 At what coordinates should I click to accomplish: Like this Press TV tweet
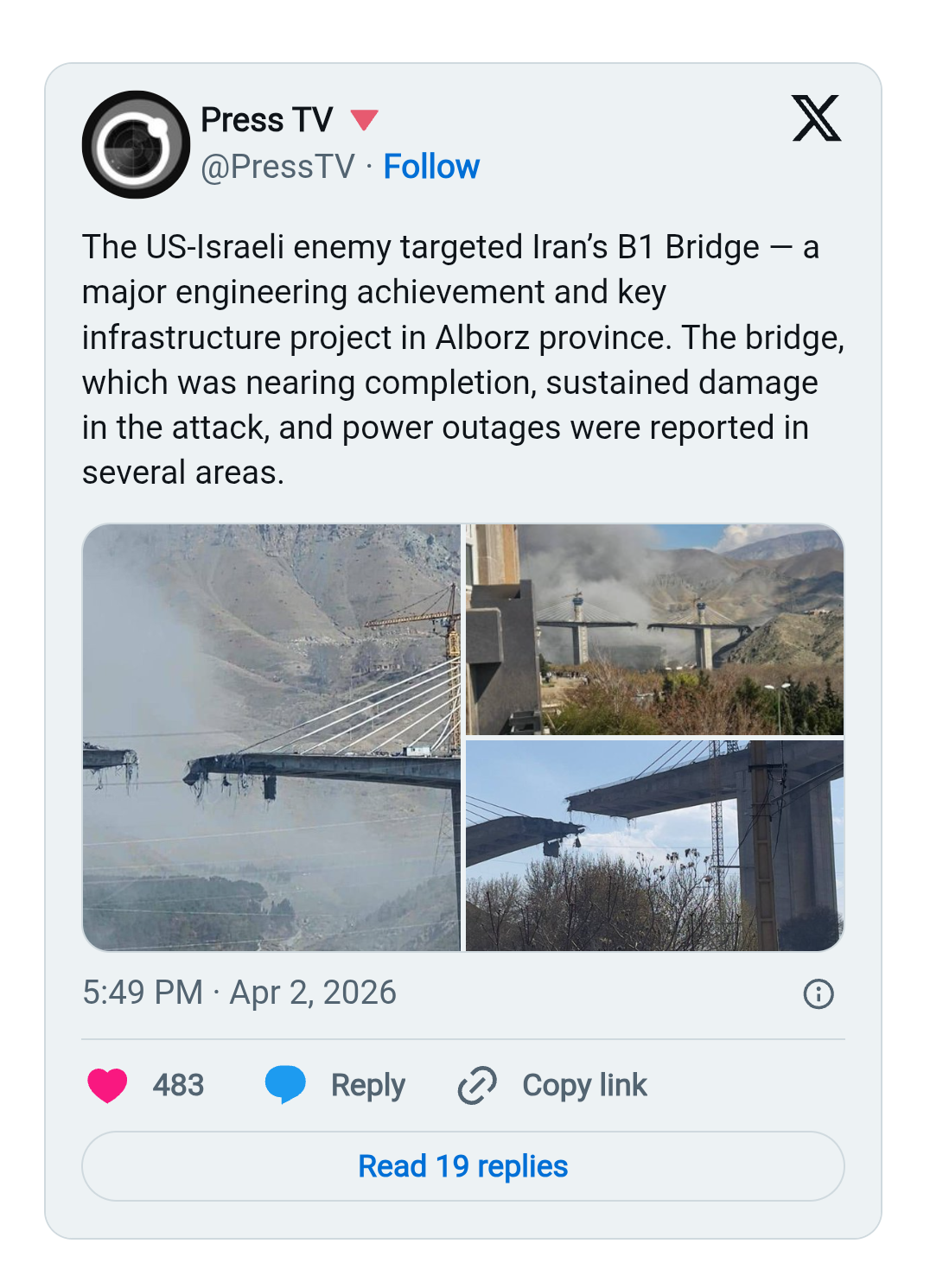[108, 1085]
